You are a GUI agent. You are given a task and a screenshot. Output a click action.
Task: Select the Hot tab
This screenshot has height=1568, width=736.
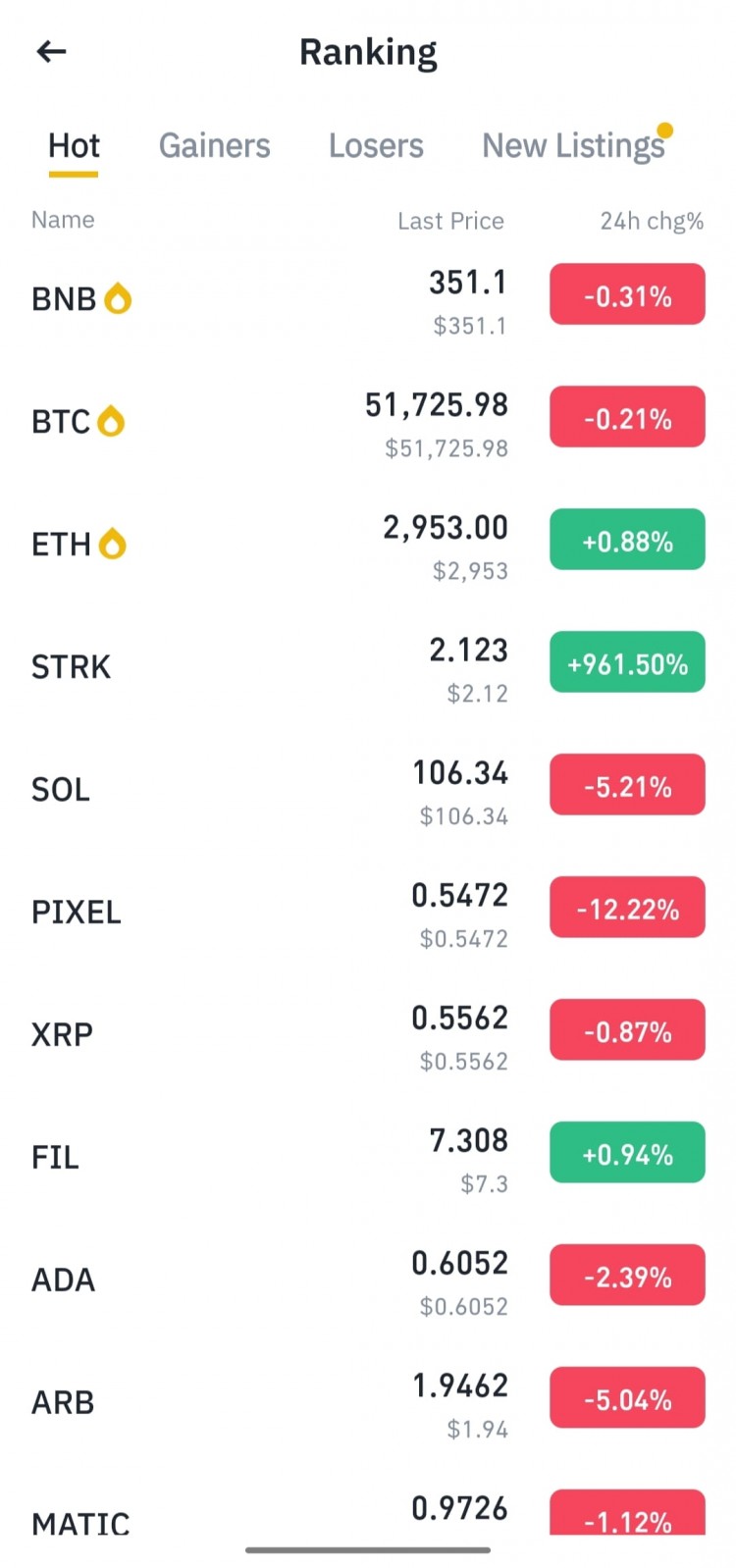point(74,145)
